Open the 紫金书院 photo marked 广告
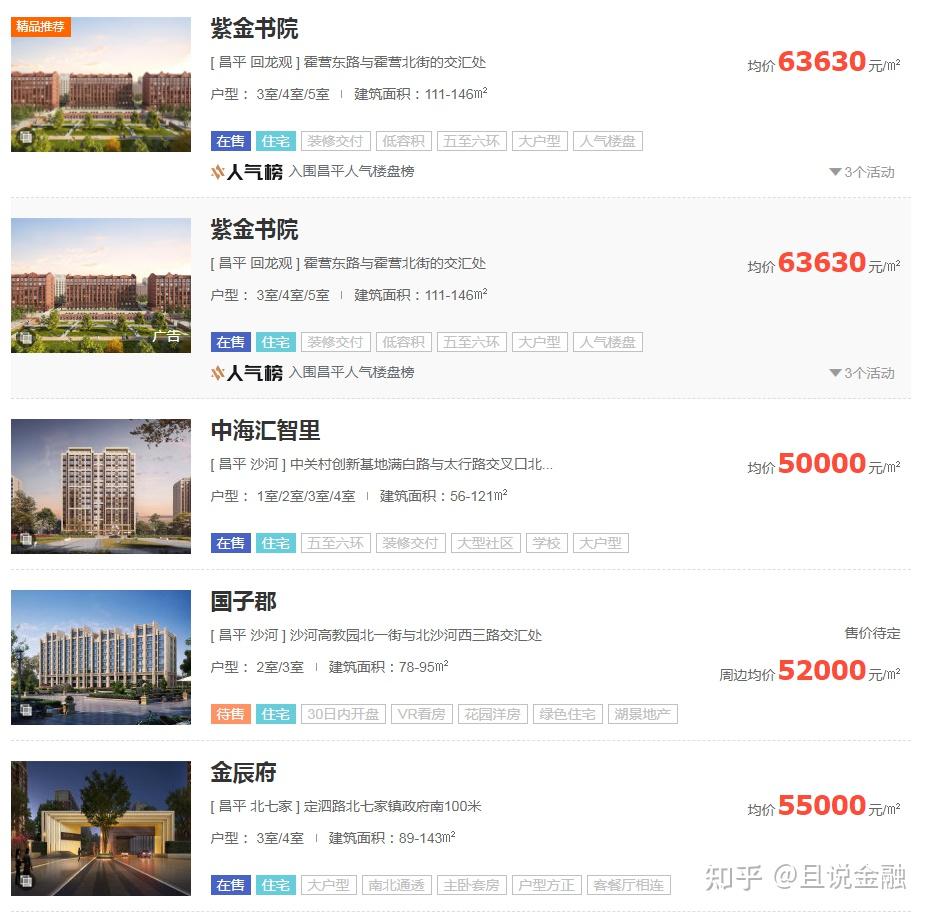The height and width of the screenshot is (915, 930). coord(100,285)
